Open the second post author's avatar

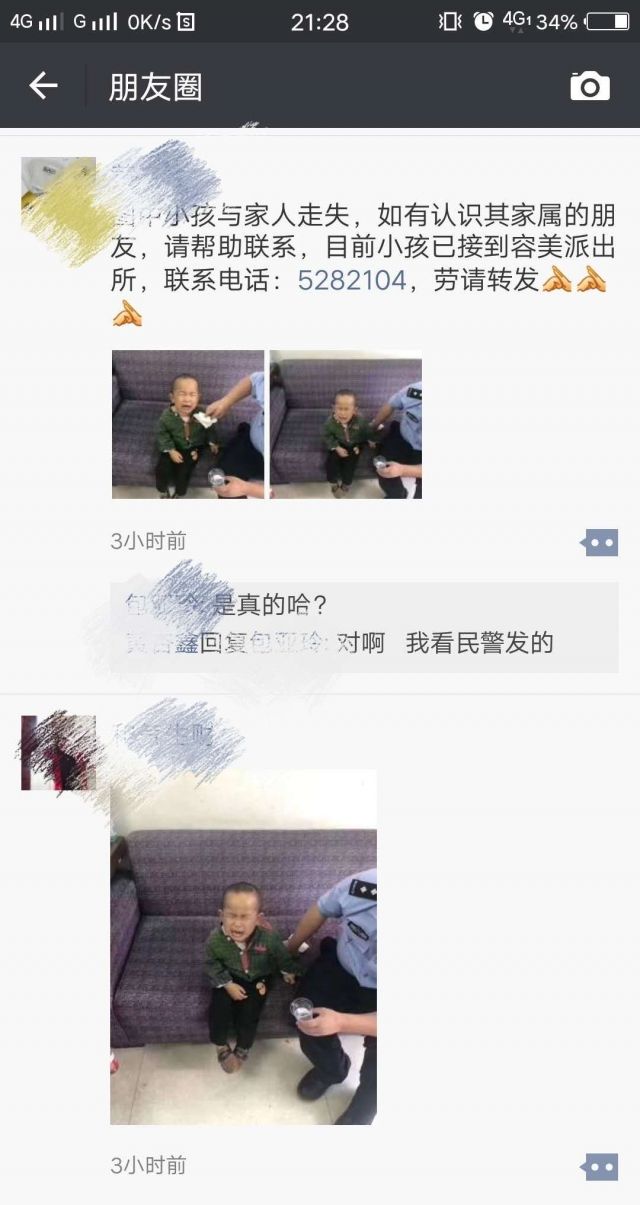(x=58, y=753)
